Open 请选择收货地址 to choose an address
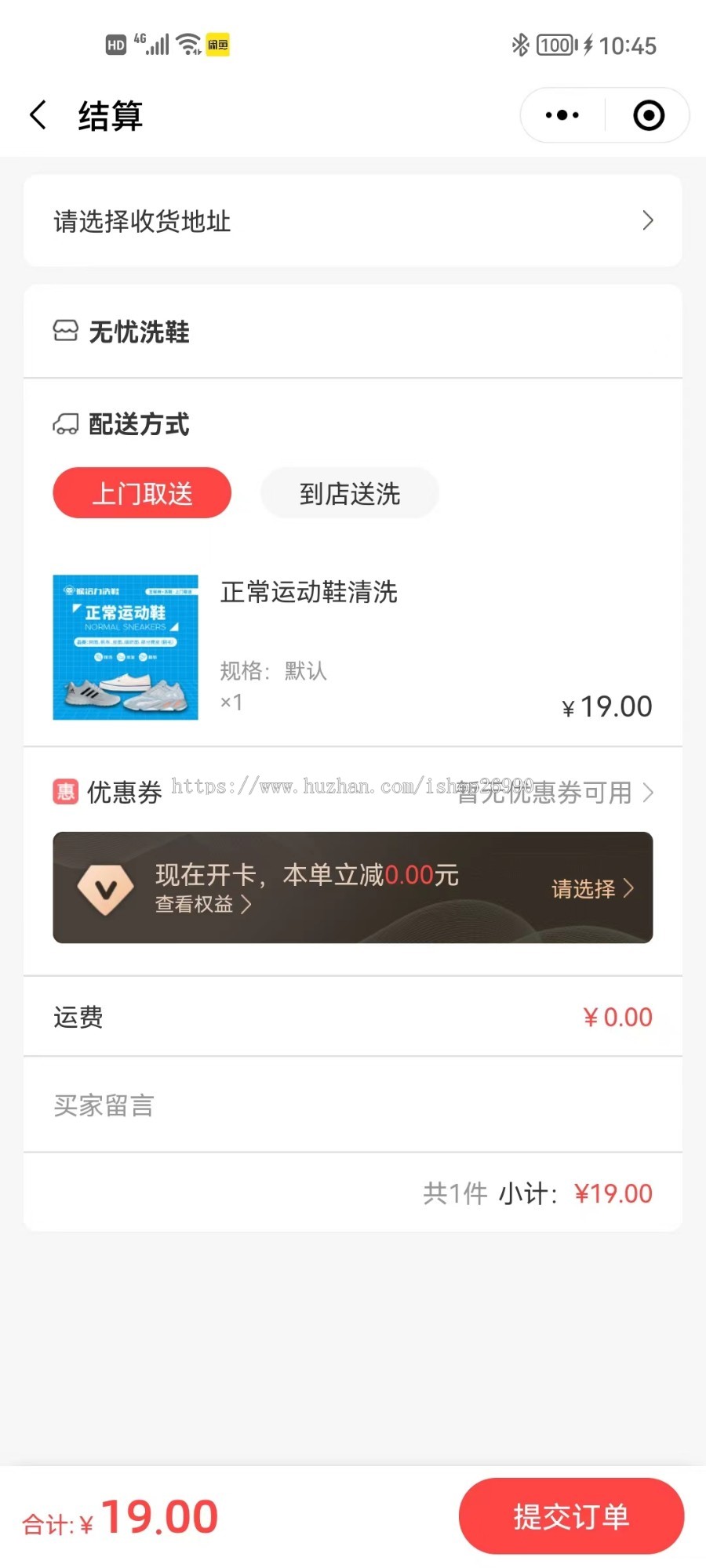 click(353, 221)
